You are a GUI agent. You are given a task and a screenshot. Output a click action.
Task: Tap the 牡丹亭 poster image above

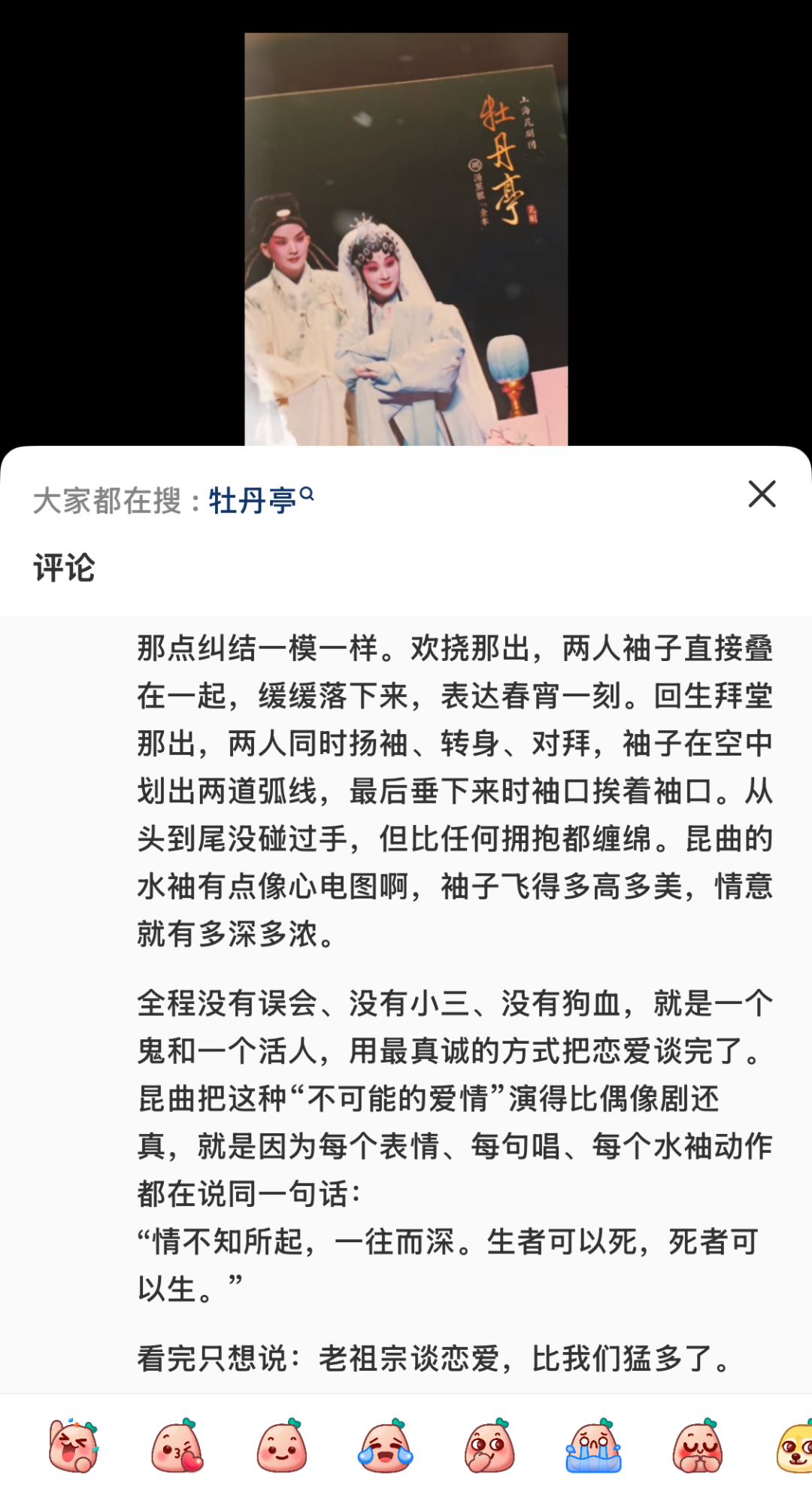pos(406,239)
